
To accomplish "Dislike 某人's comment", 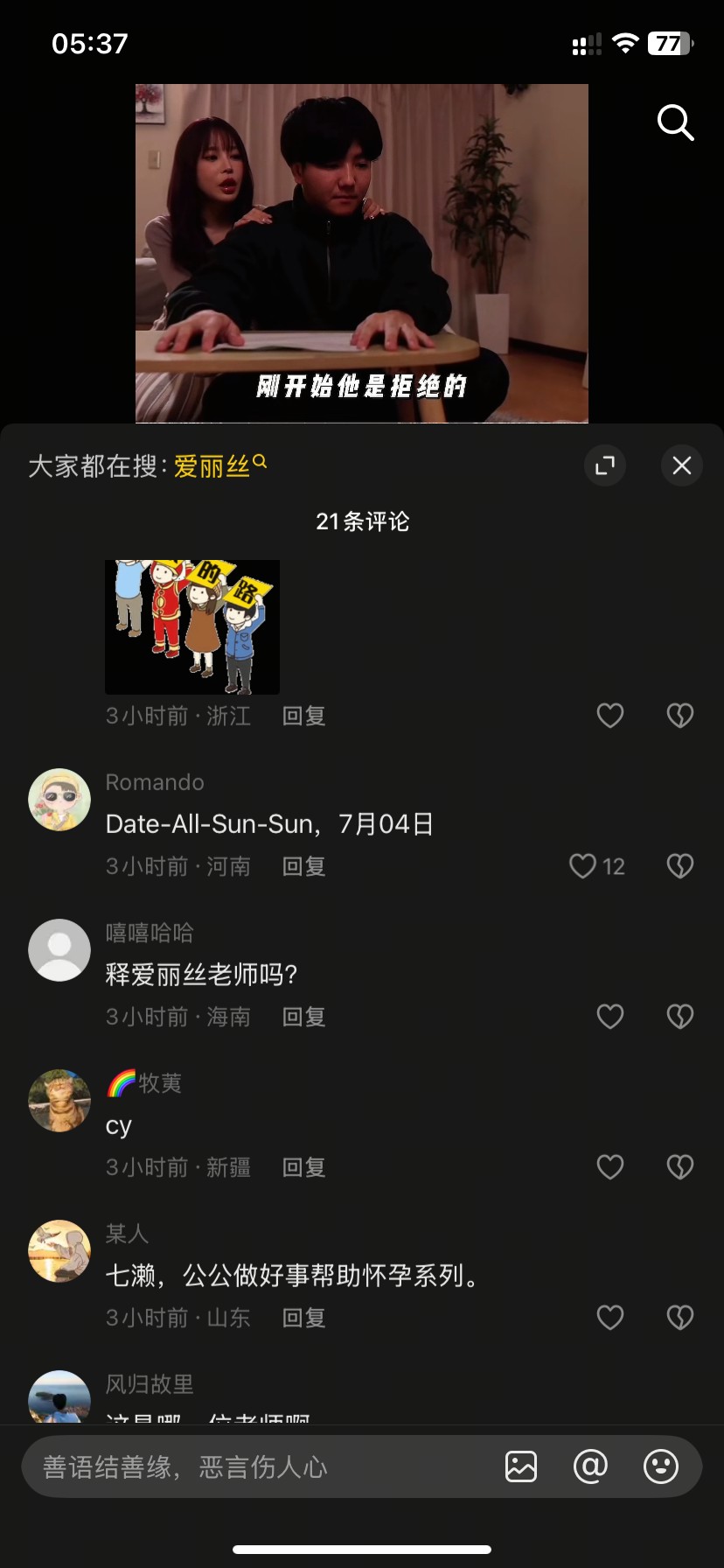I will [680, 1318].
